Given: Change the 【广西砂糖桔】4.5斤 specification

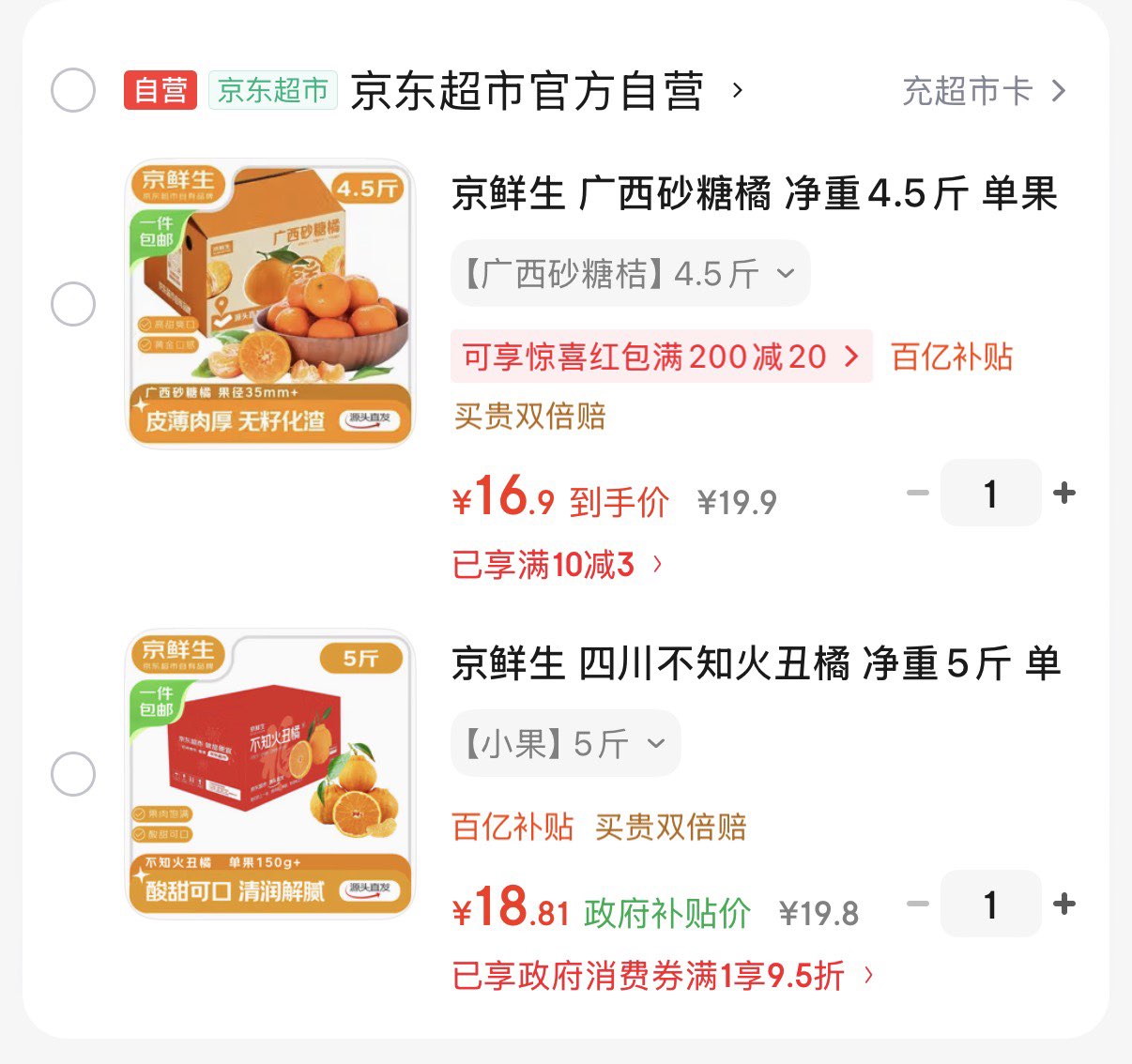Looking at the screenshot, I should [x=630, y=273].
